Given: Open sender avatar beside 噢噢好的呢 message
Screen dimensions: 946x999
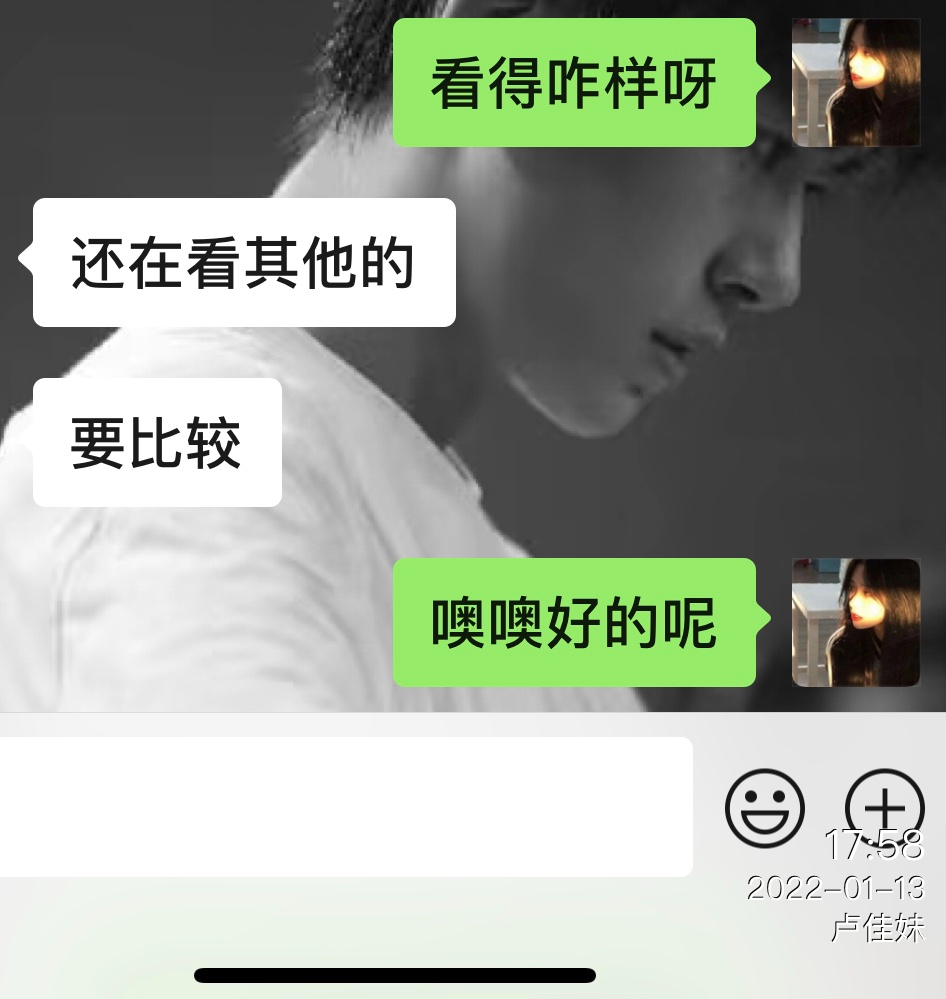Looking at the screenshot, I should (x=856, y=622).
